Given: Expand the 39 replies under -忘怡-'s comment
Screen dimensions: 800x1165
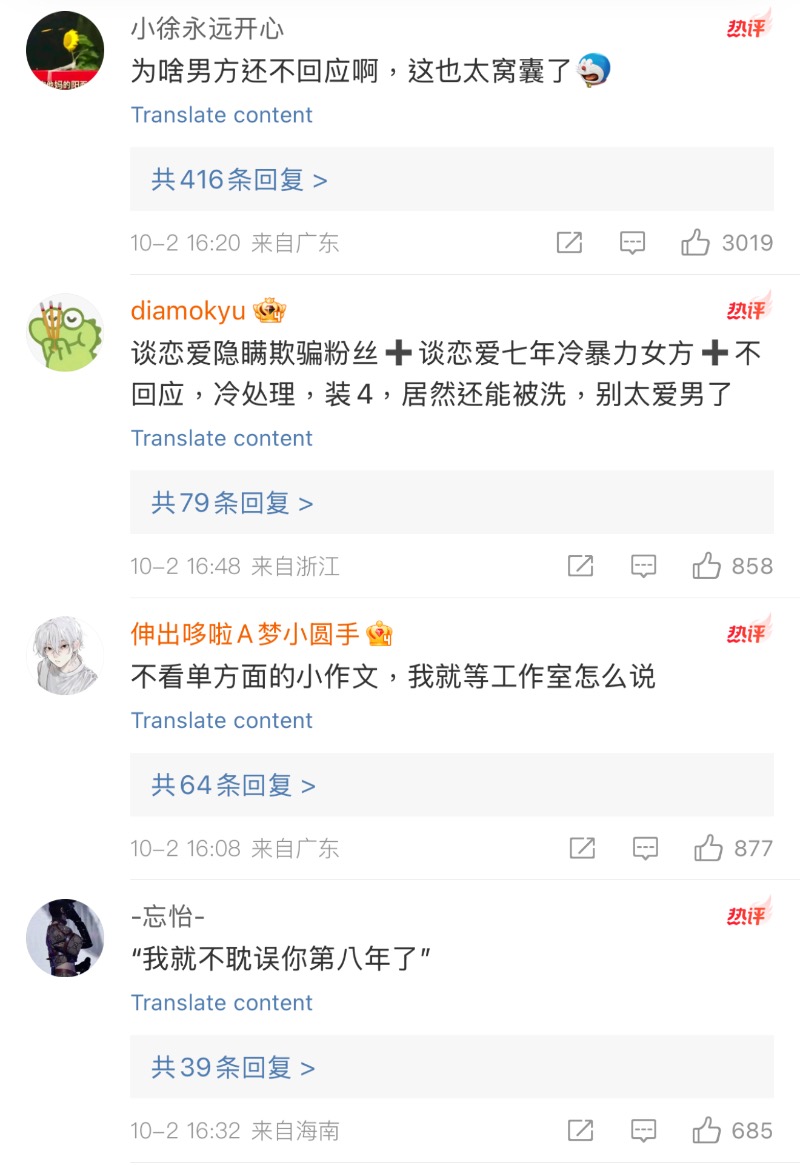Looking at the screenshot, I should pyautogui.click(x=233, y=1068).
